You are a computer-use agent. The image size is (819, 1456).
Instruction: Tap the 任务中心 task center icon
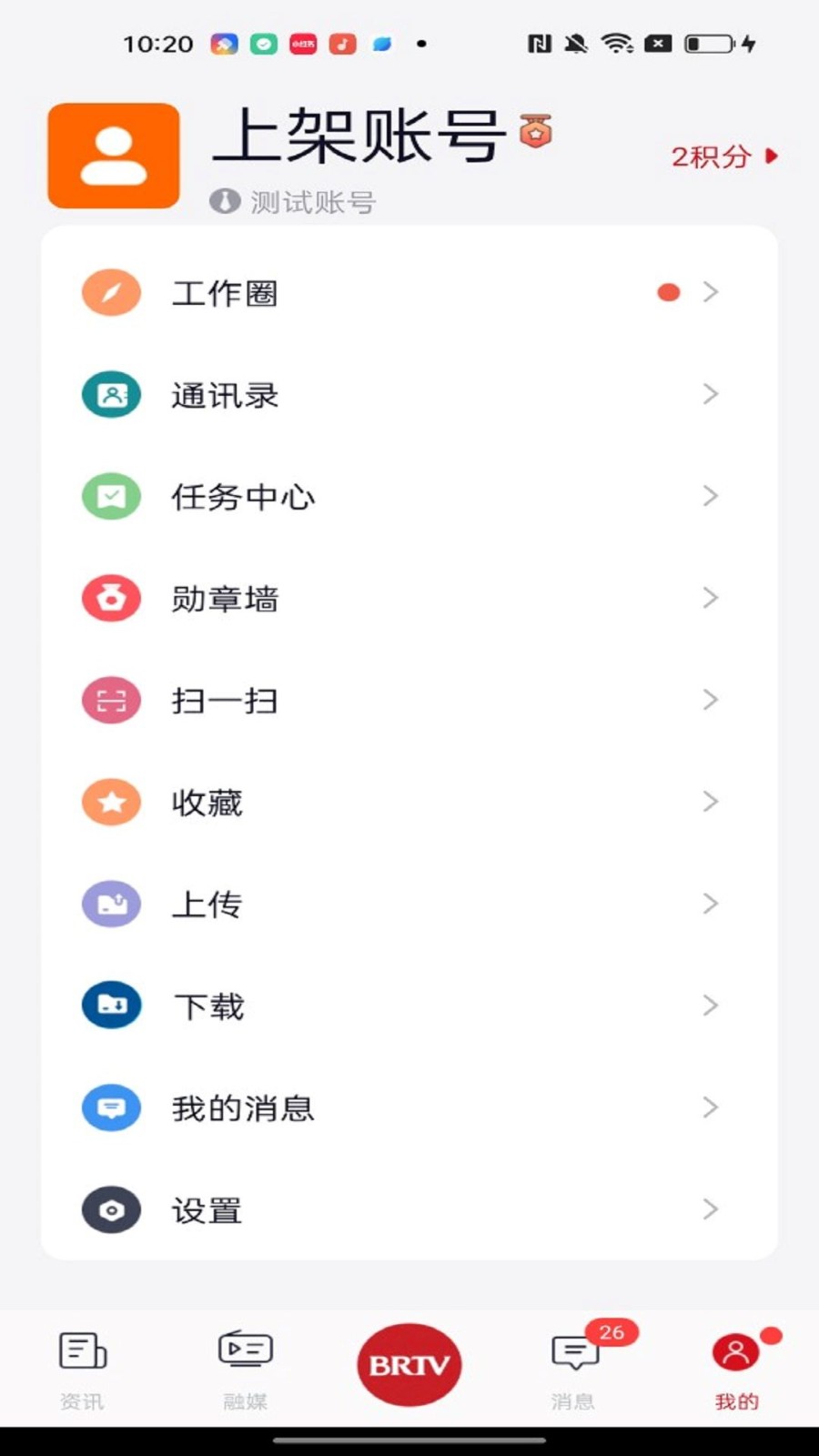point(111,496)
